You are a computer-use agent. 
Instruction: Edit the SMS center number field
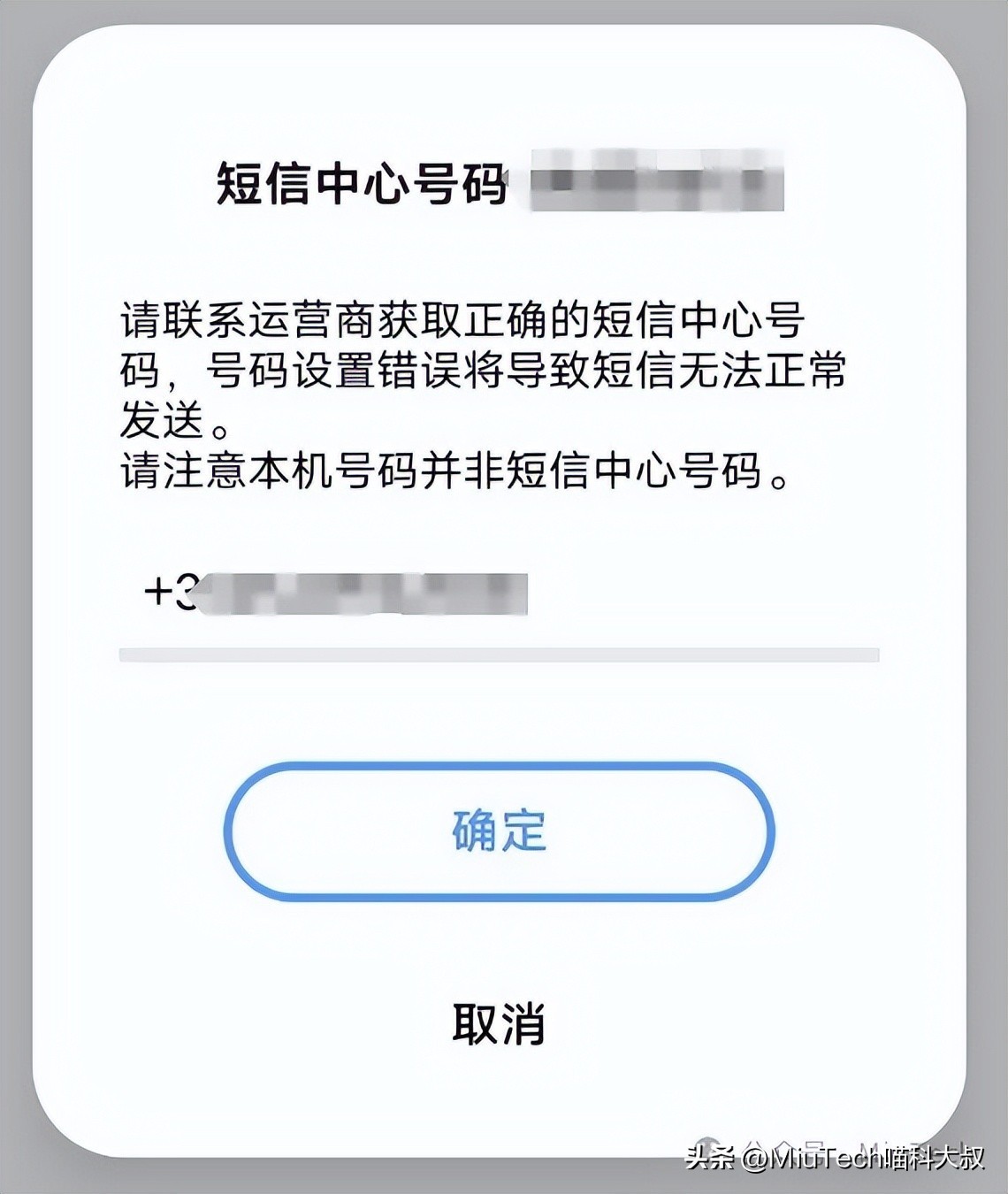click(499, 594)
